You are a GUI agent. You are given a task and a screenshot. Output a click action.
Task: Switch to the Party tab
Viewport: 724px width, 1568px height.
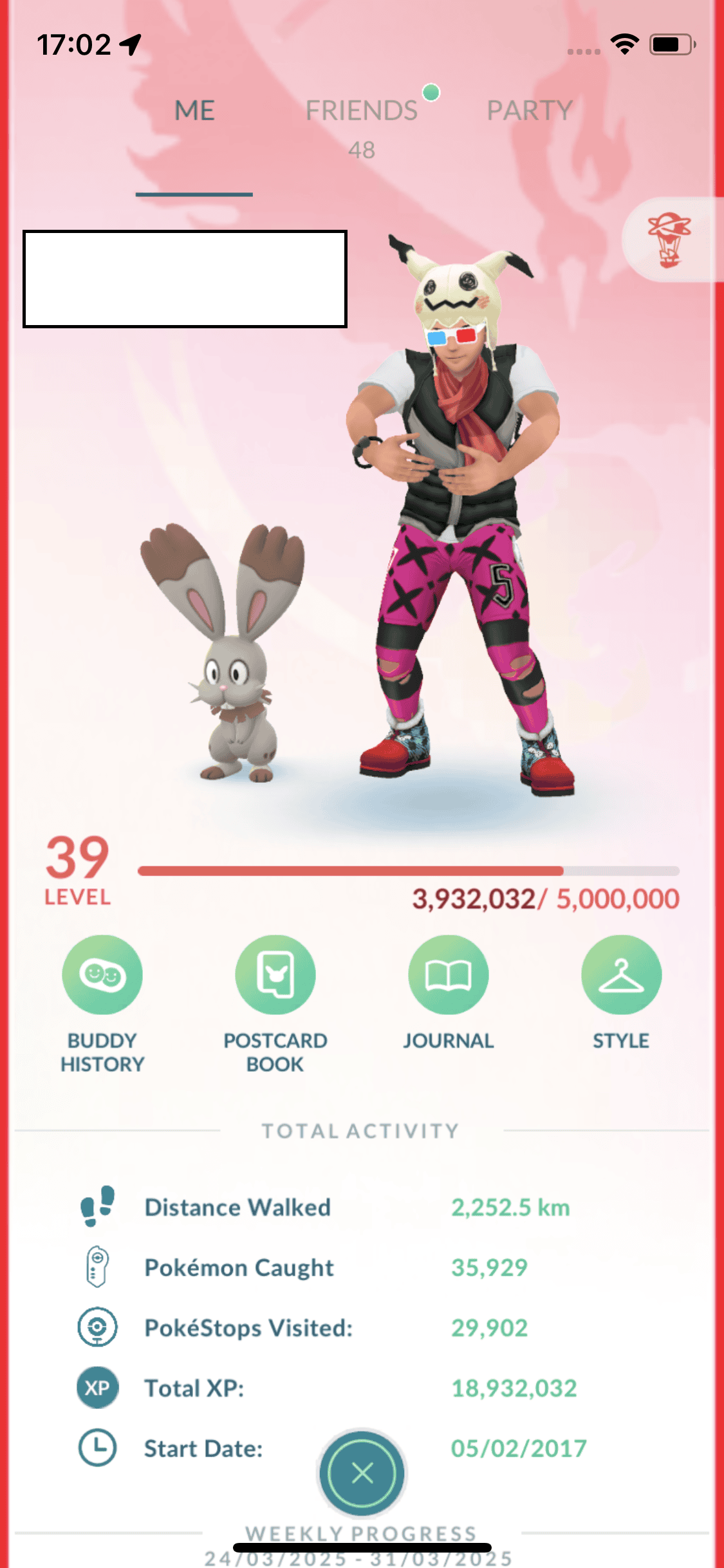(x=529, y=111)
